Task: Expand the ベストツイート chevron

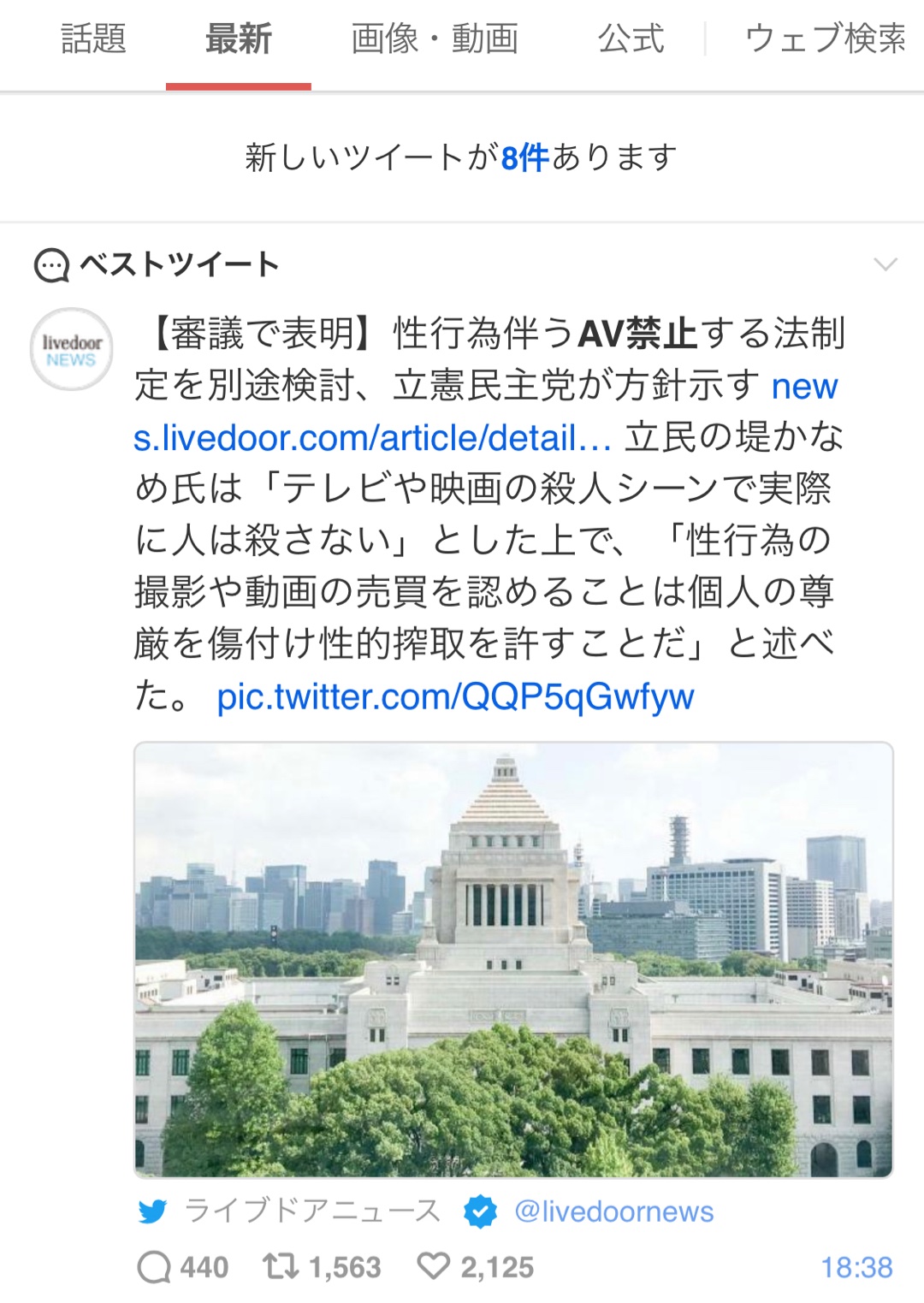Action: click(x=885, y=264)
